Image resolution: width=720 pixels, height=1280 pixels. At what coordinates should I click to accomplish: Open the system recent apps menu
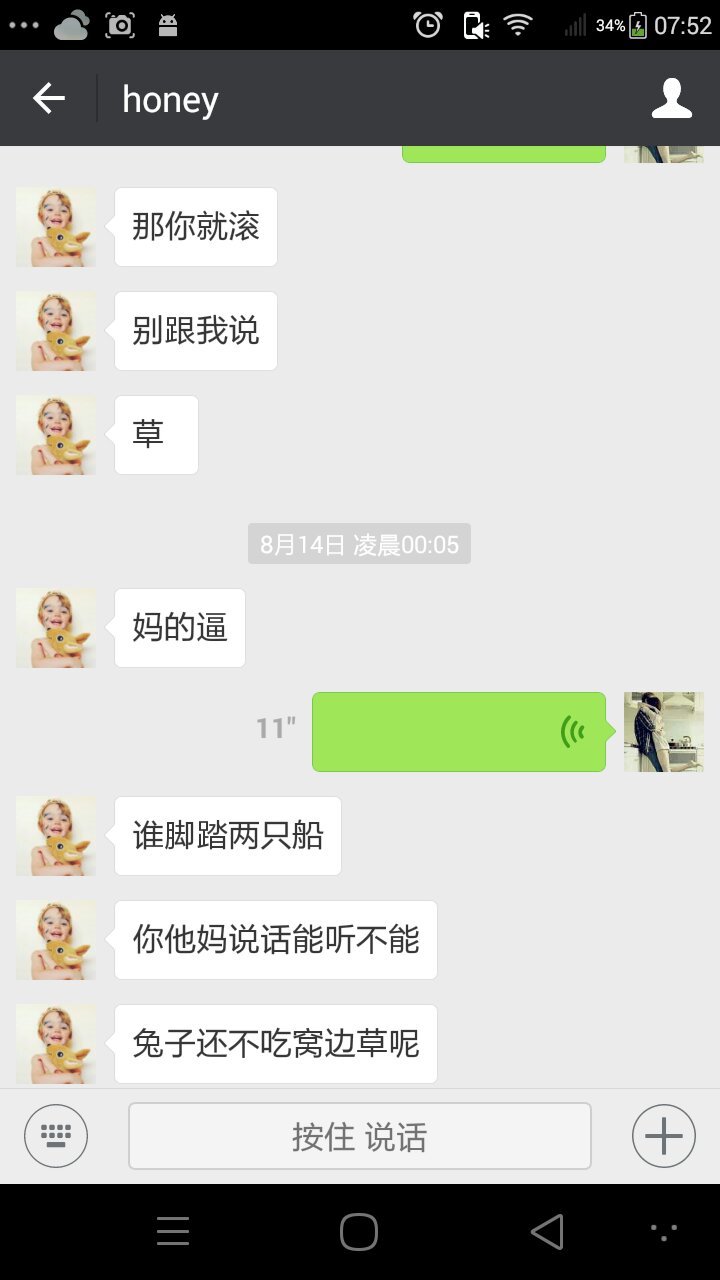click(173, 1232)
